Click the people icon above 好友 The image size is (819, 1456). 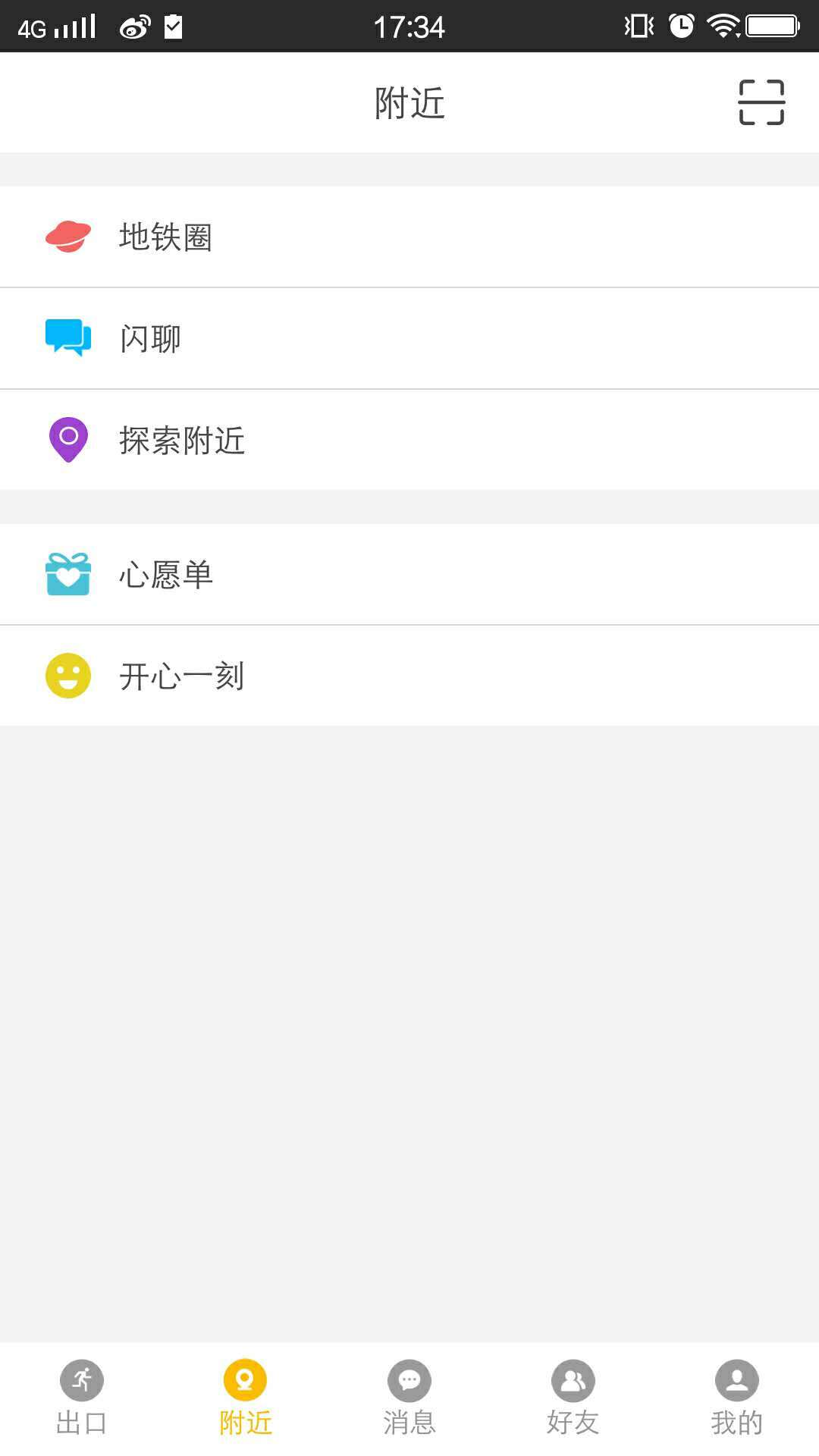tap(573, 1380)
